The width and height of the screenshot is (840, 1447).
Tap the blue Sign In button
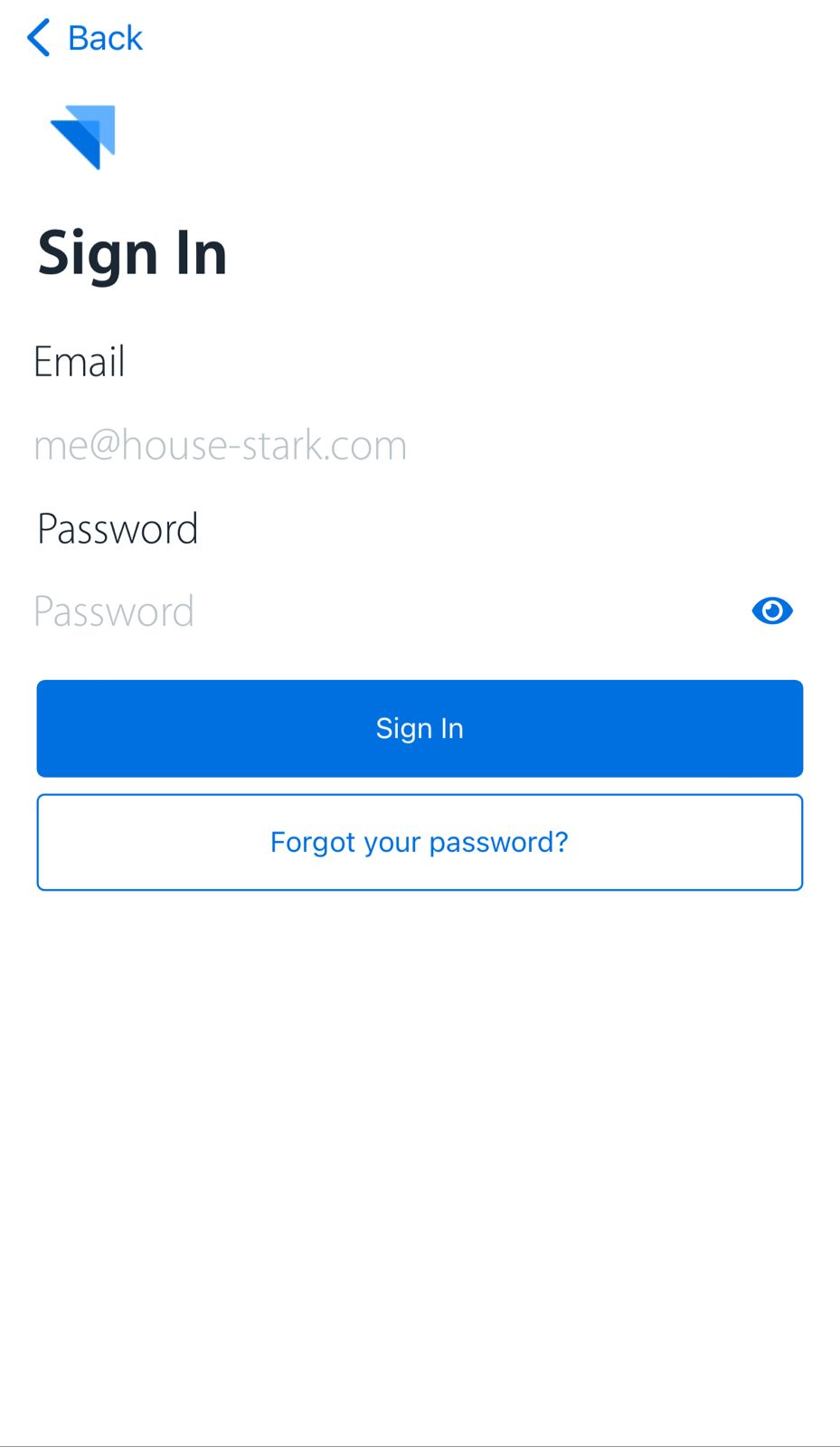420,728
